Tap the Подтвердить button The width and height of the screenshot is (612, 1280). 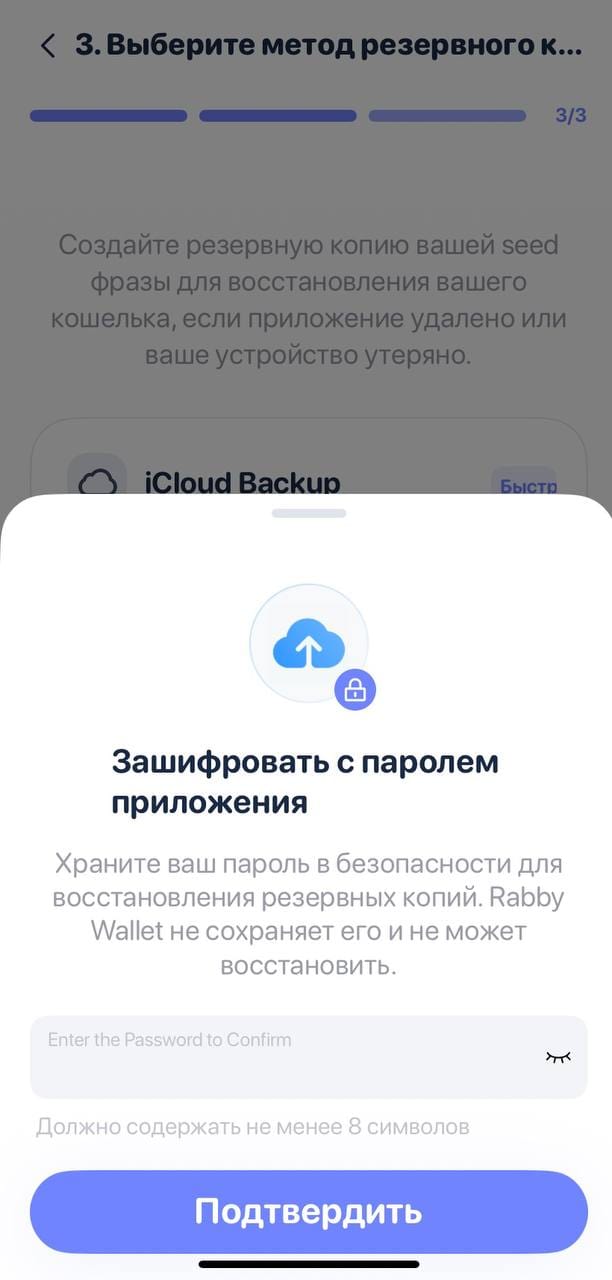308,1212
